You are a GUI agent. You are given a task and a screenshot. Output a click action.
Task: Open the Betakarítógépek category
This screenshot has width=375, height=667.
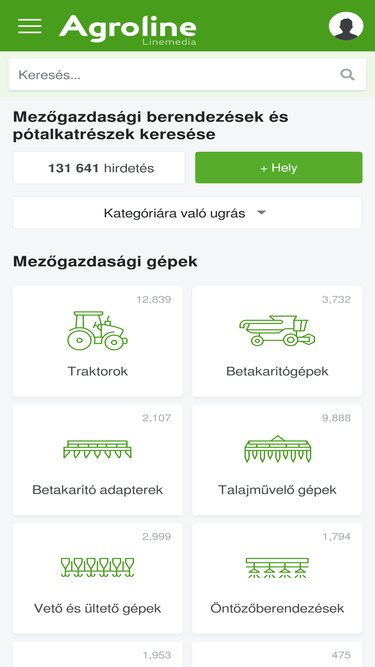[277, 342]
